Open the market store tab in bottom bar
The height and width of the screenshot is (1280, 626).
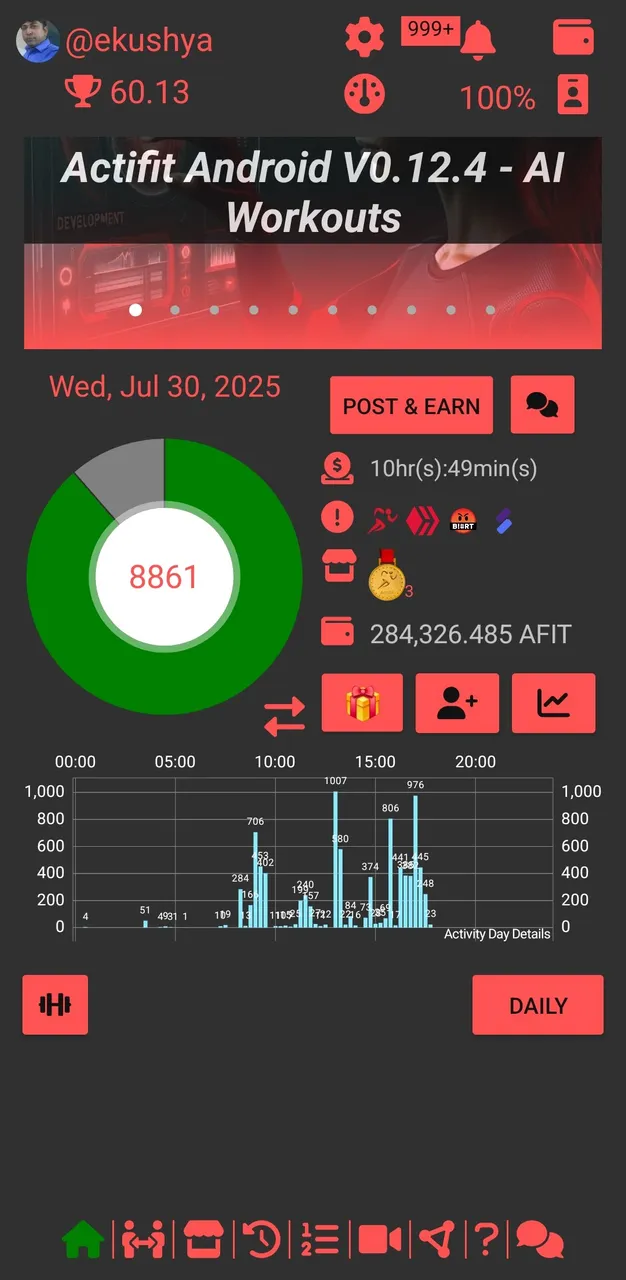(x=203, y=1240)
